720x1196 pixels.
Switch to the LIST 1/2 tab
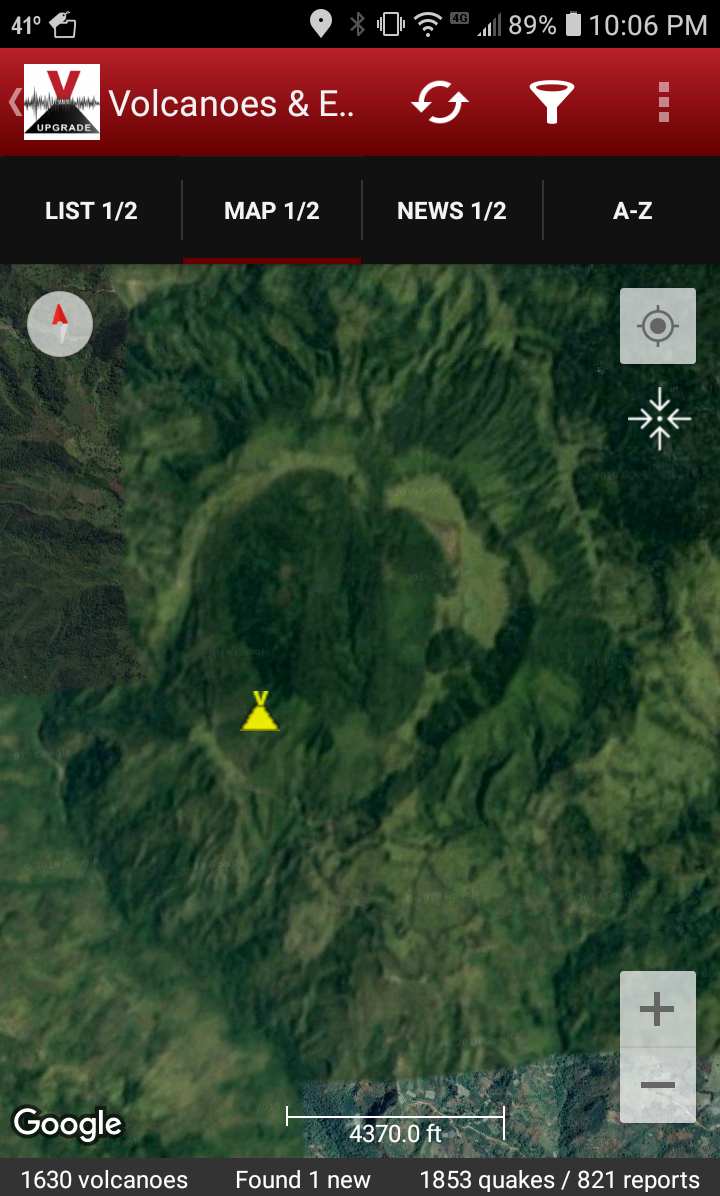tap(91, 211)
